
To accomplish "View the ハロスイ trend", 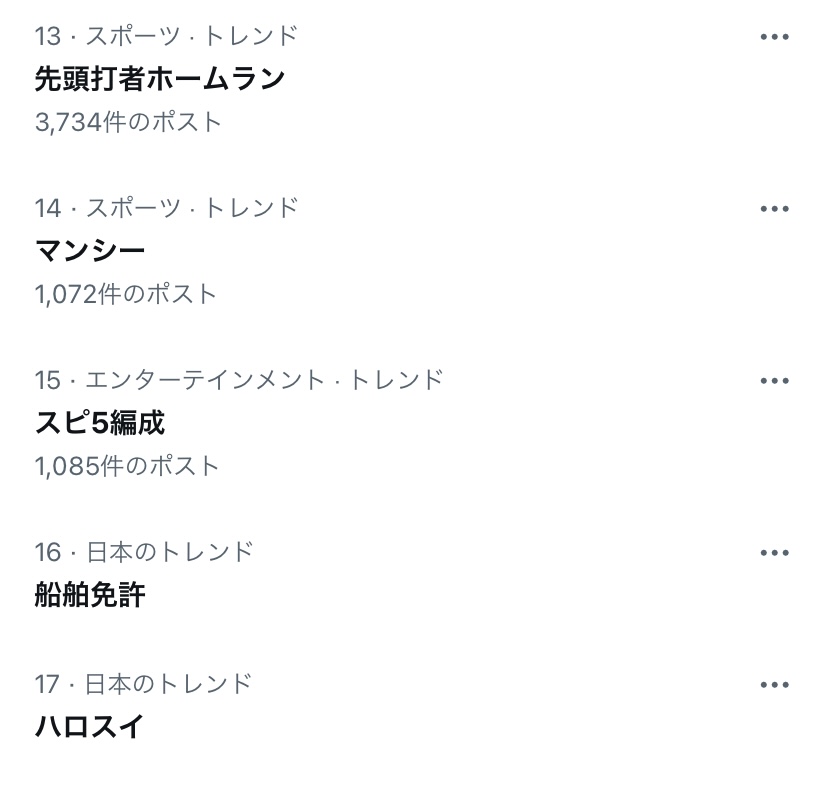I will pos(90,727).
